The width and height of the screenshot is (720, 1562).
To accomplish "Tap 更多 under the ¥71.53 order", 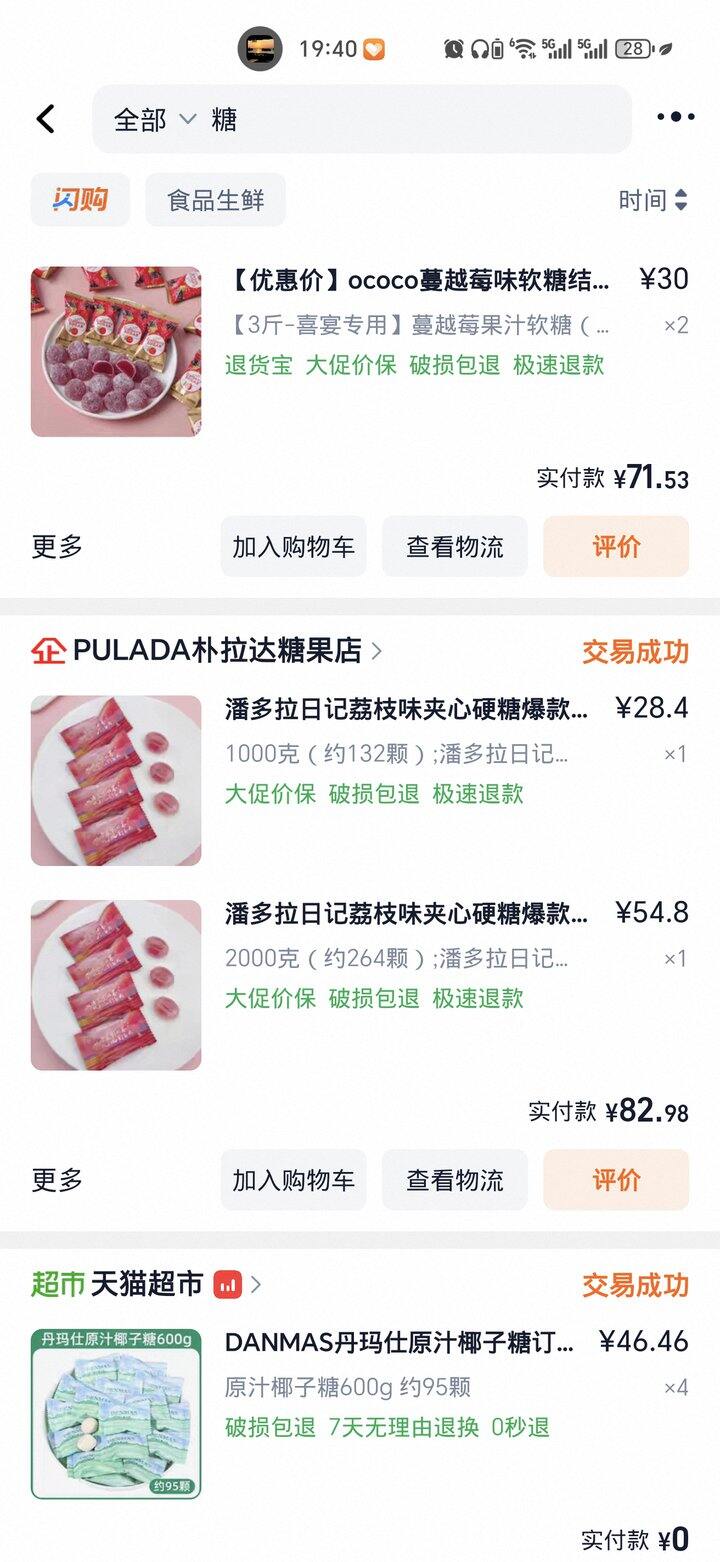I will 57,547.
